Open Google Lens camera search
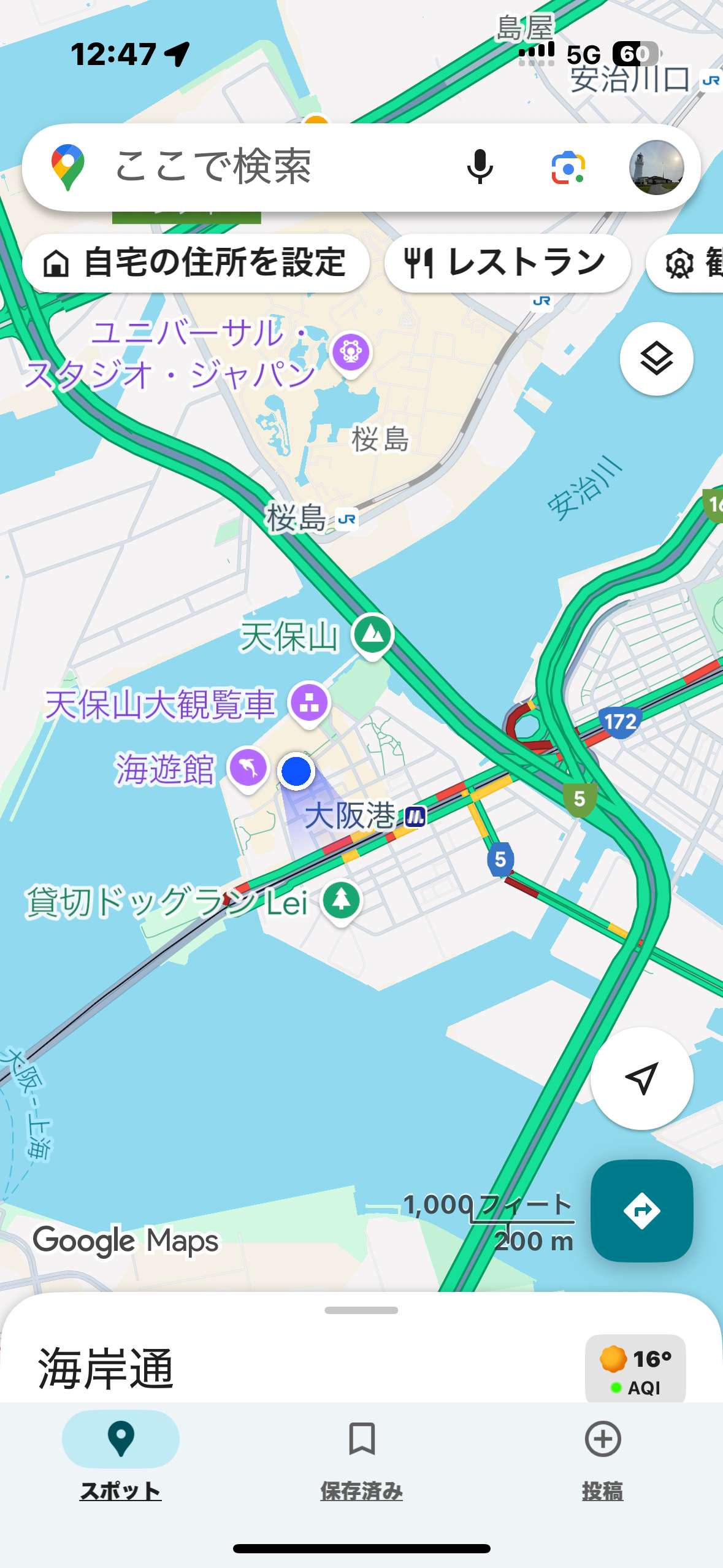 point(568,167)
